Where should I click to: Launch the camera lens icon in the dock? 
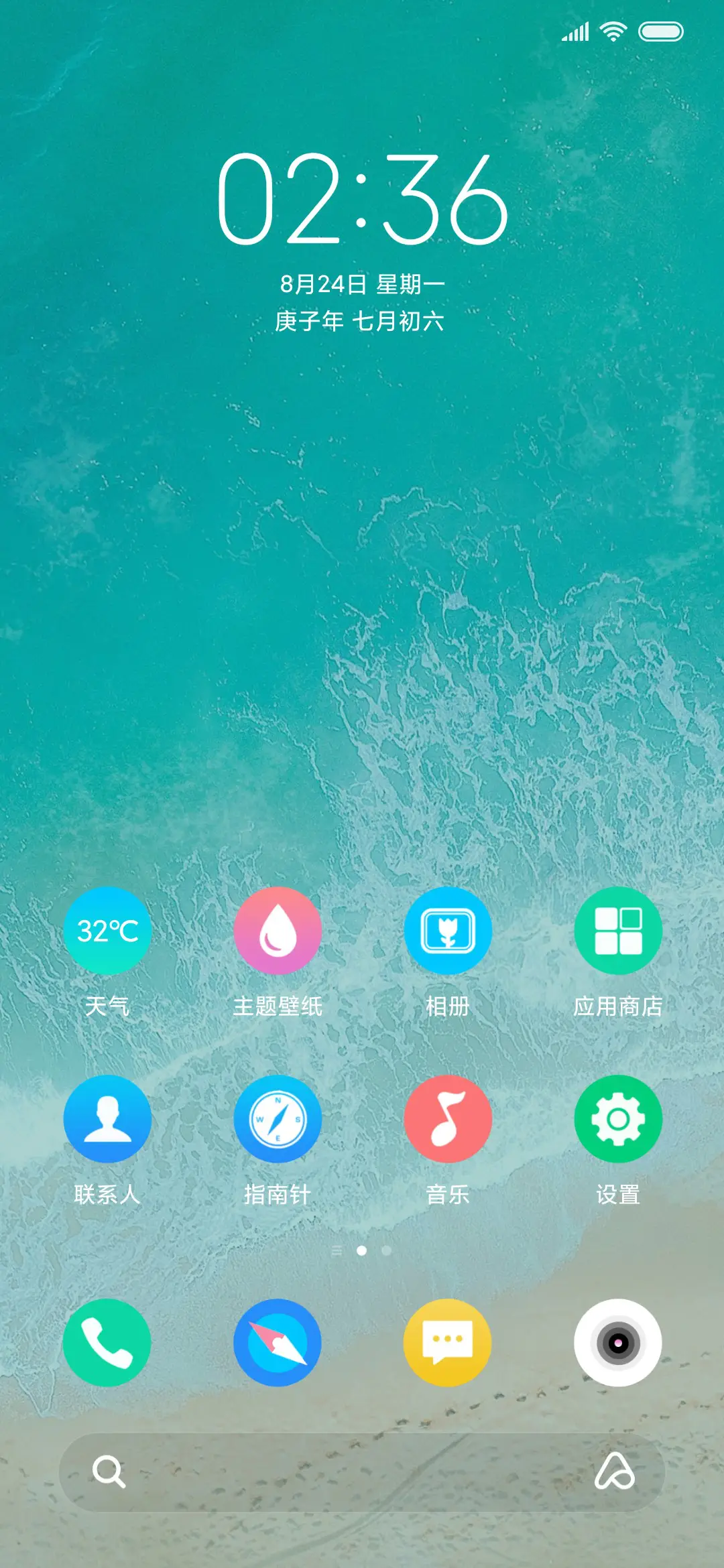(x=617, y=1343)
